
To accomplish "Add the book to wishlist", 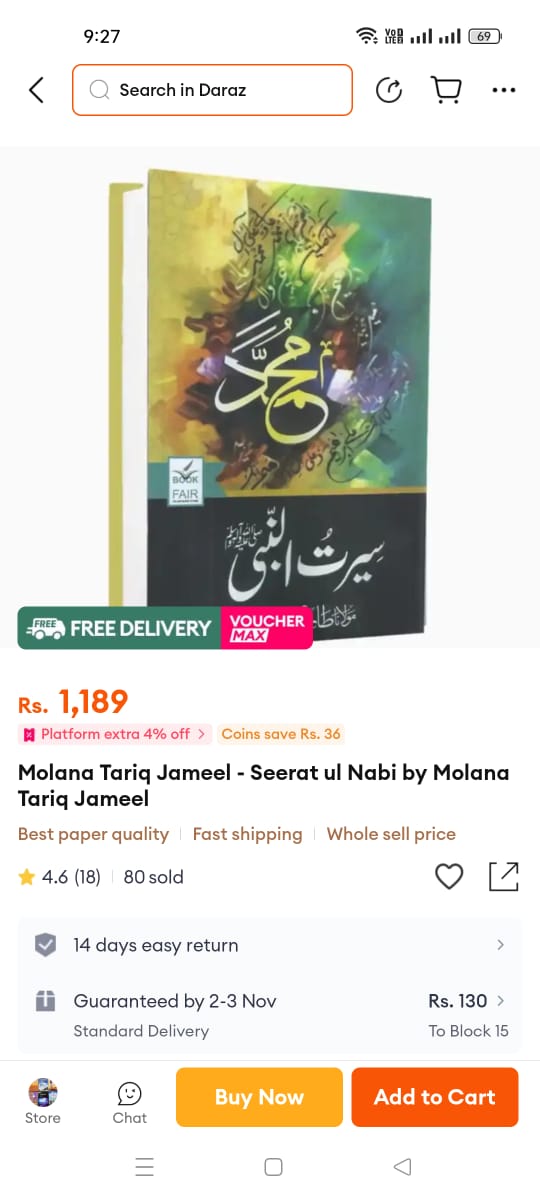I will pyautogui.click(x=449, y=877).
